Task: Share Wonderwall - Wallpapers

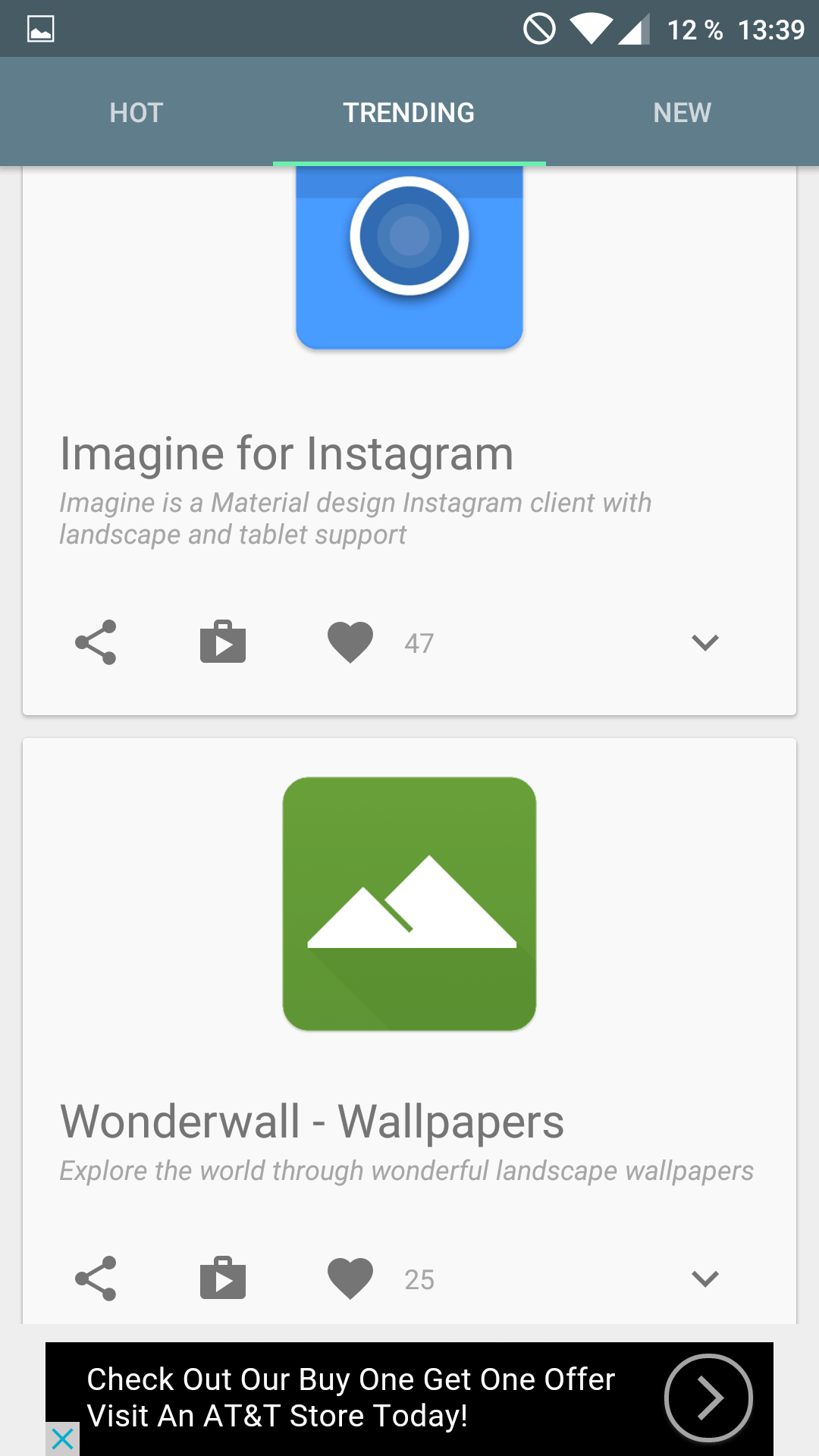Action: click(x=96, y=1279)
